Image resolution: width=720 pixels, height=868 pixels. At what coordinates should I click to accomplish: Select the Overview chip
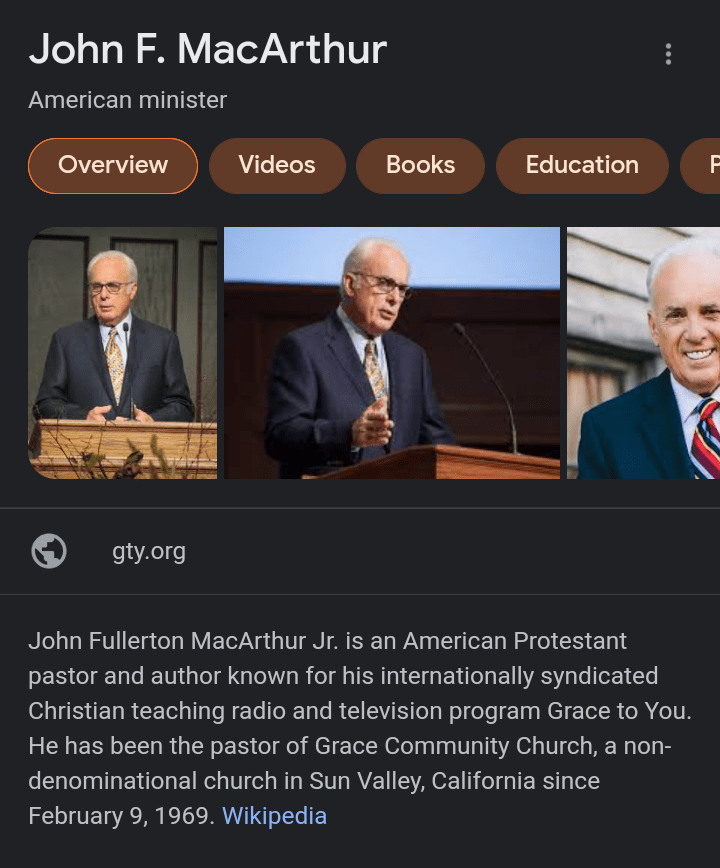113,165
